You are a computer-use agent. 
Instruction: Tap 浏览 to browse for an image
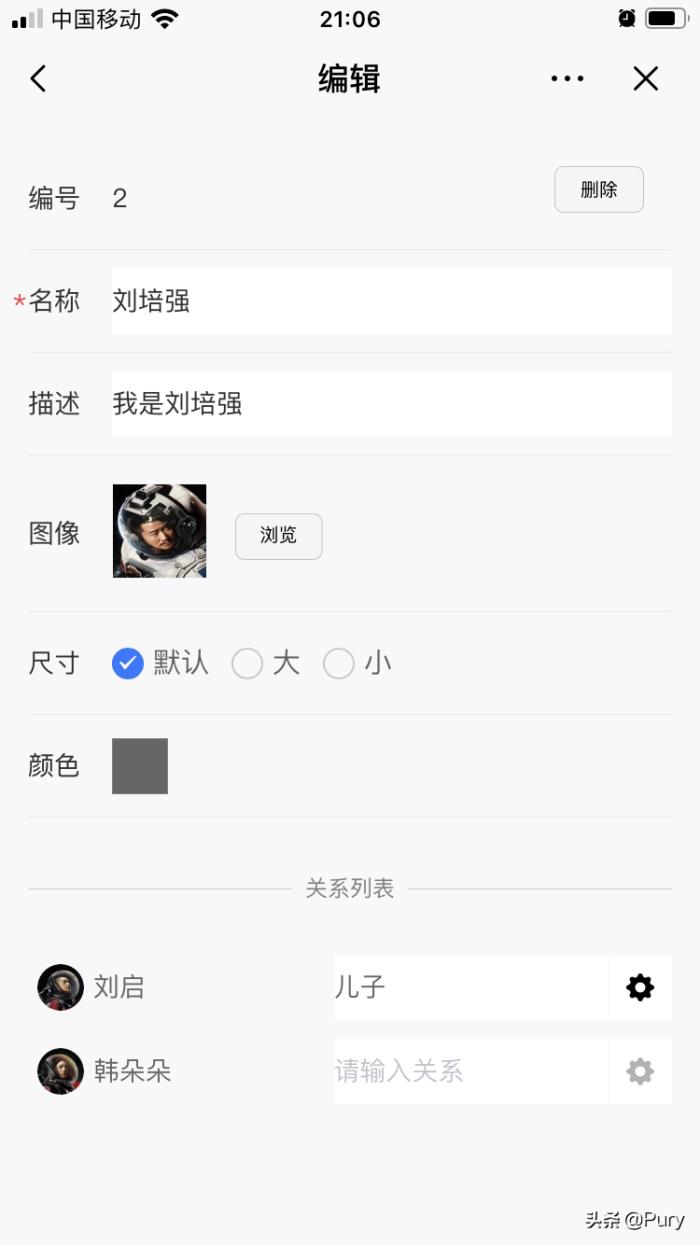click(x=278, y=536)
